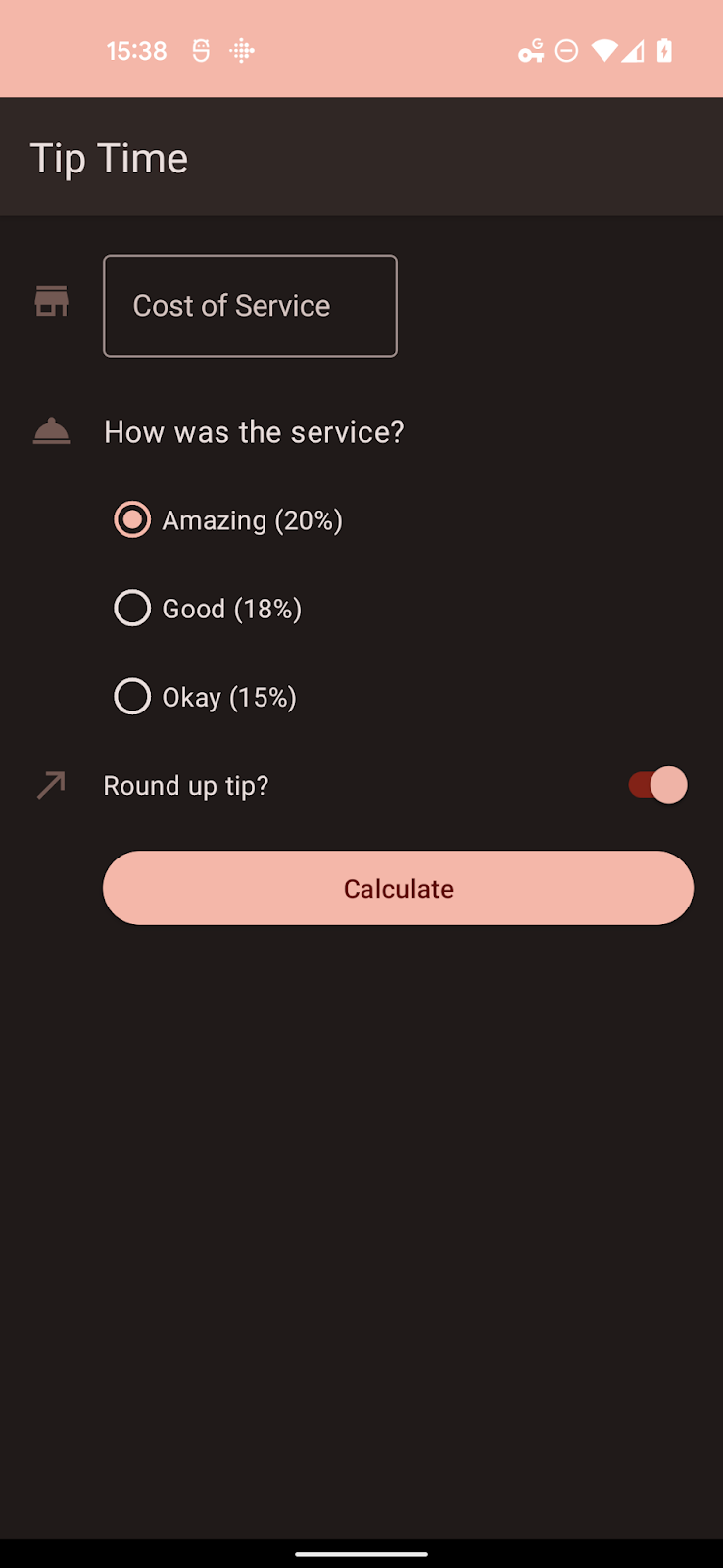Tap the Calculate button
723x1568 pixels.
pyautogui.click(x=398, y=888)
